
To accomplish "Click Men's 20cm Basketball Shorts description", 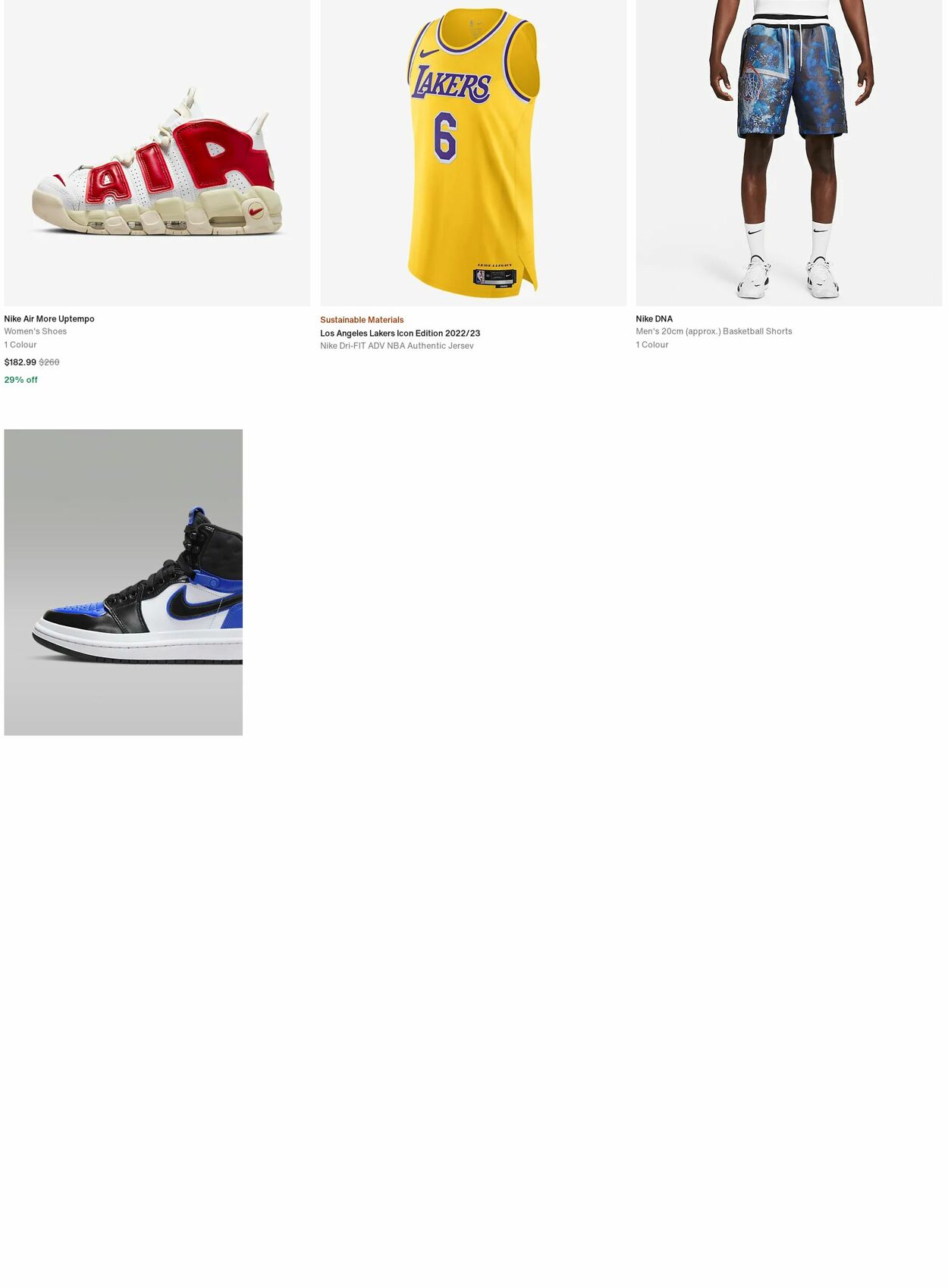I will click(714, 331).
